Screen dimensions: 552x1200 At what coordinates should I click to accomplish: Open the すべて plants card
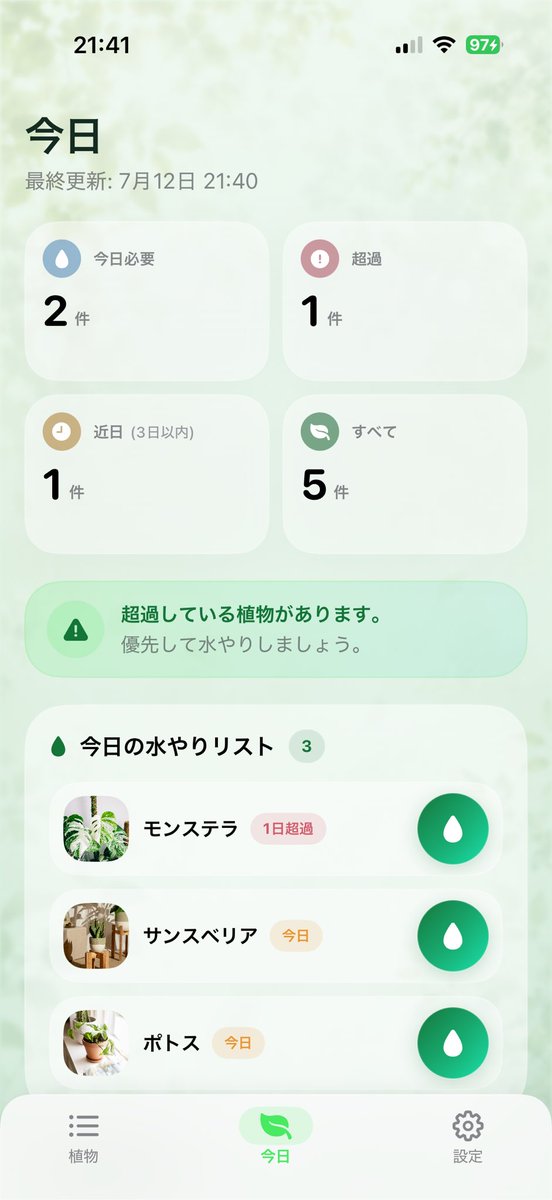405,474
